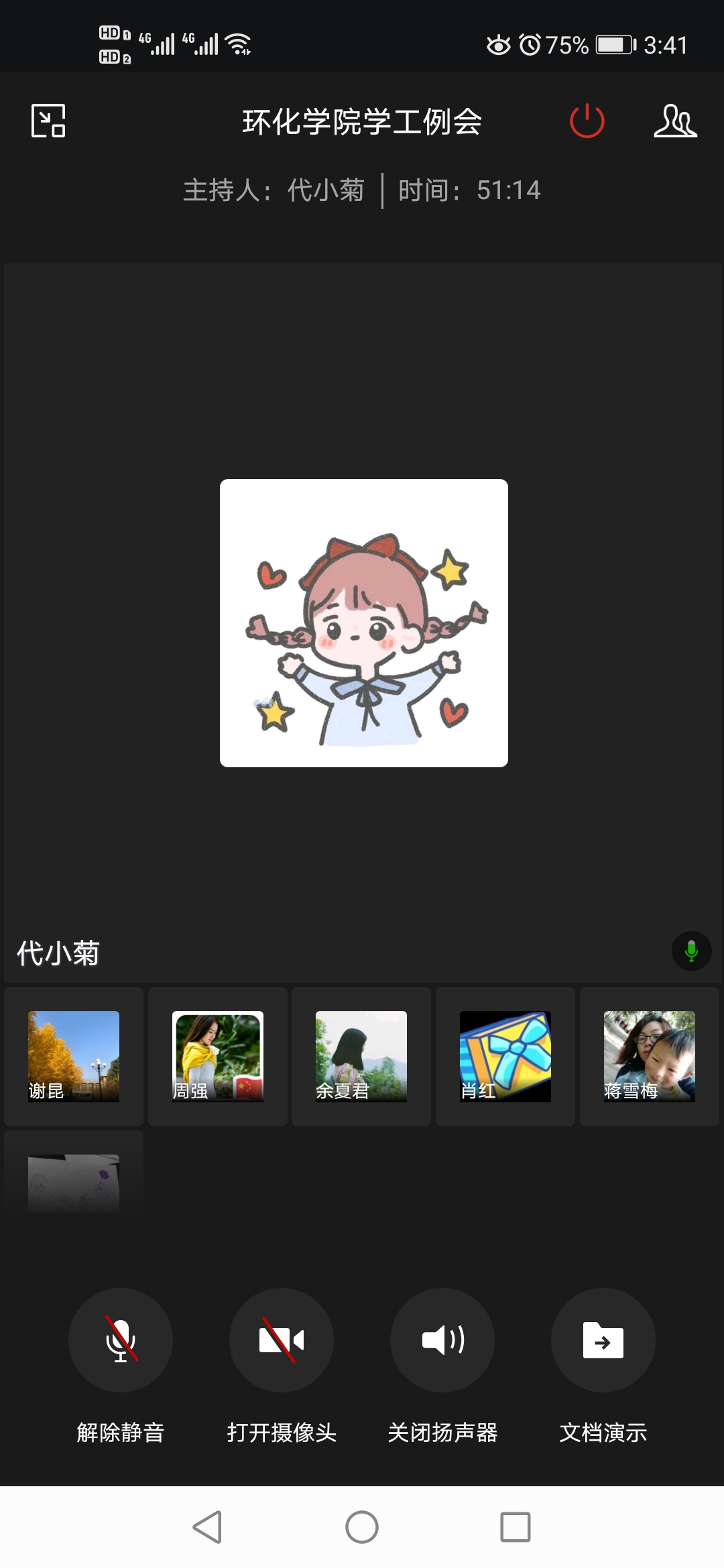Viewport: 724px width, 1568px height.
Task: Select participant tile 余夏君
Action: pyautogui.click(x=361, y=1056)
